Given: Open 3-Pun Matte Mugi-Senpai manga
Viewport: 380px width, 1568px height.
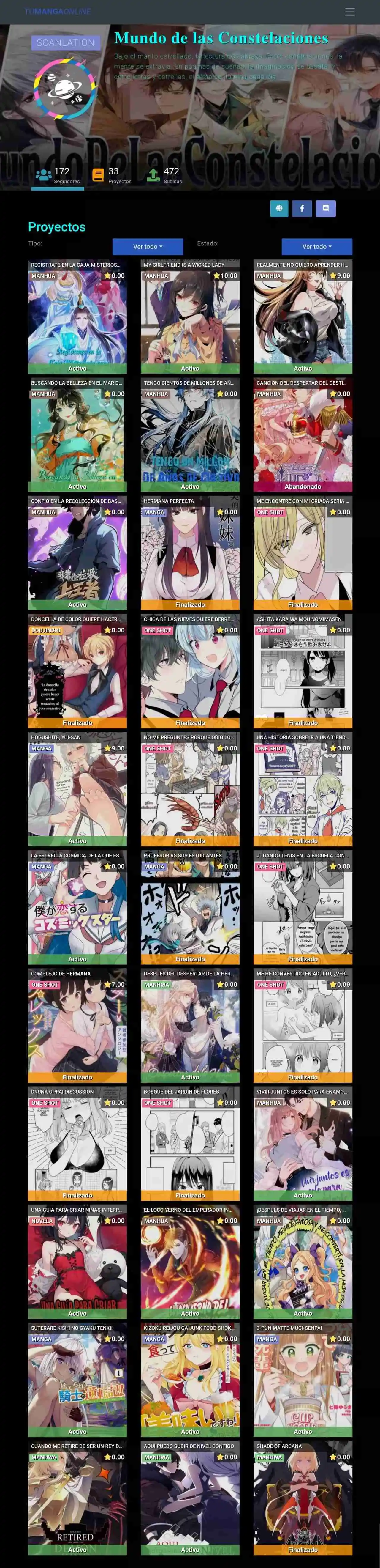Looking at the screenshot, I should [x=303, y=1379].
